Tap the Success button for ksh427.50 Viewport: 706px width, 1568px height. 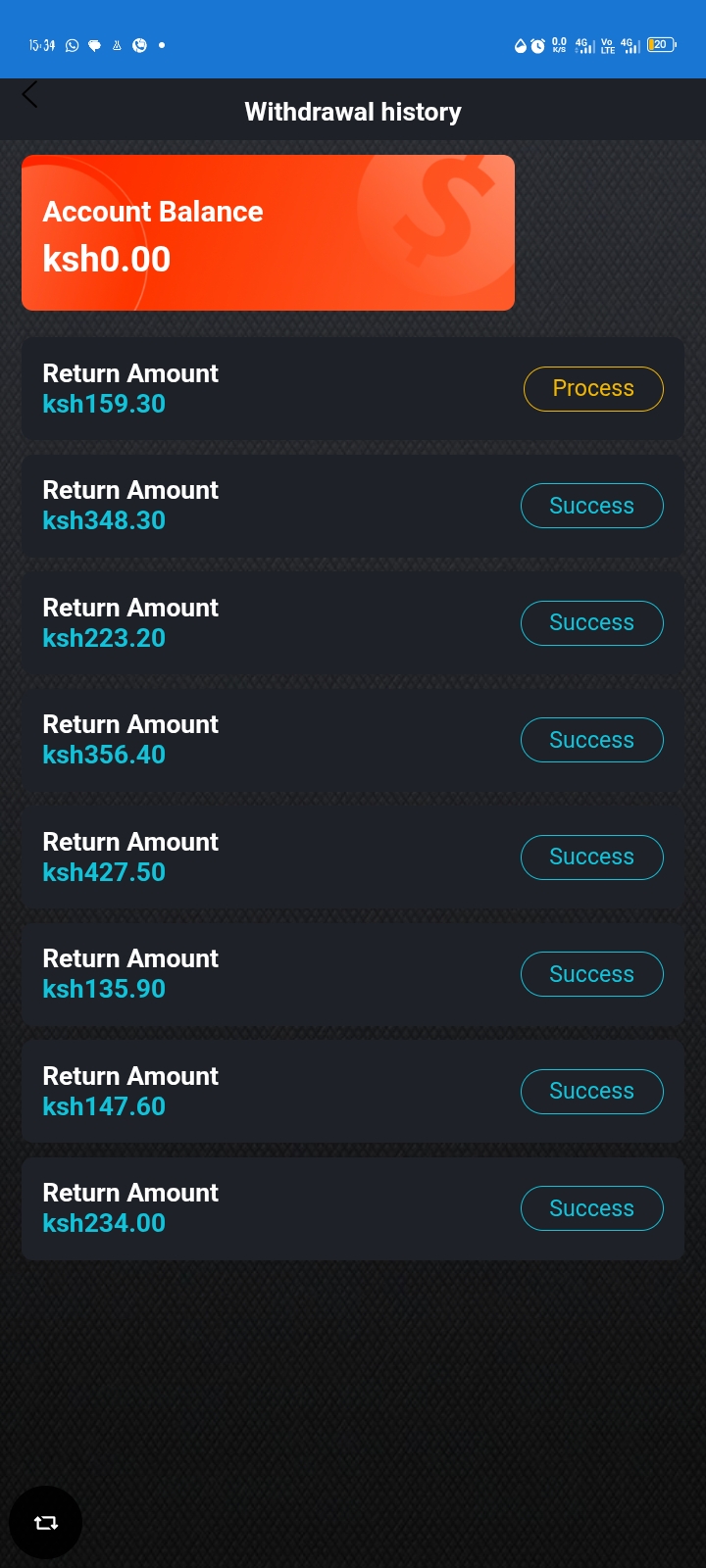pyautogui.click(x=592, y=857)
